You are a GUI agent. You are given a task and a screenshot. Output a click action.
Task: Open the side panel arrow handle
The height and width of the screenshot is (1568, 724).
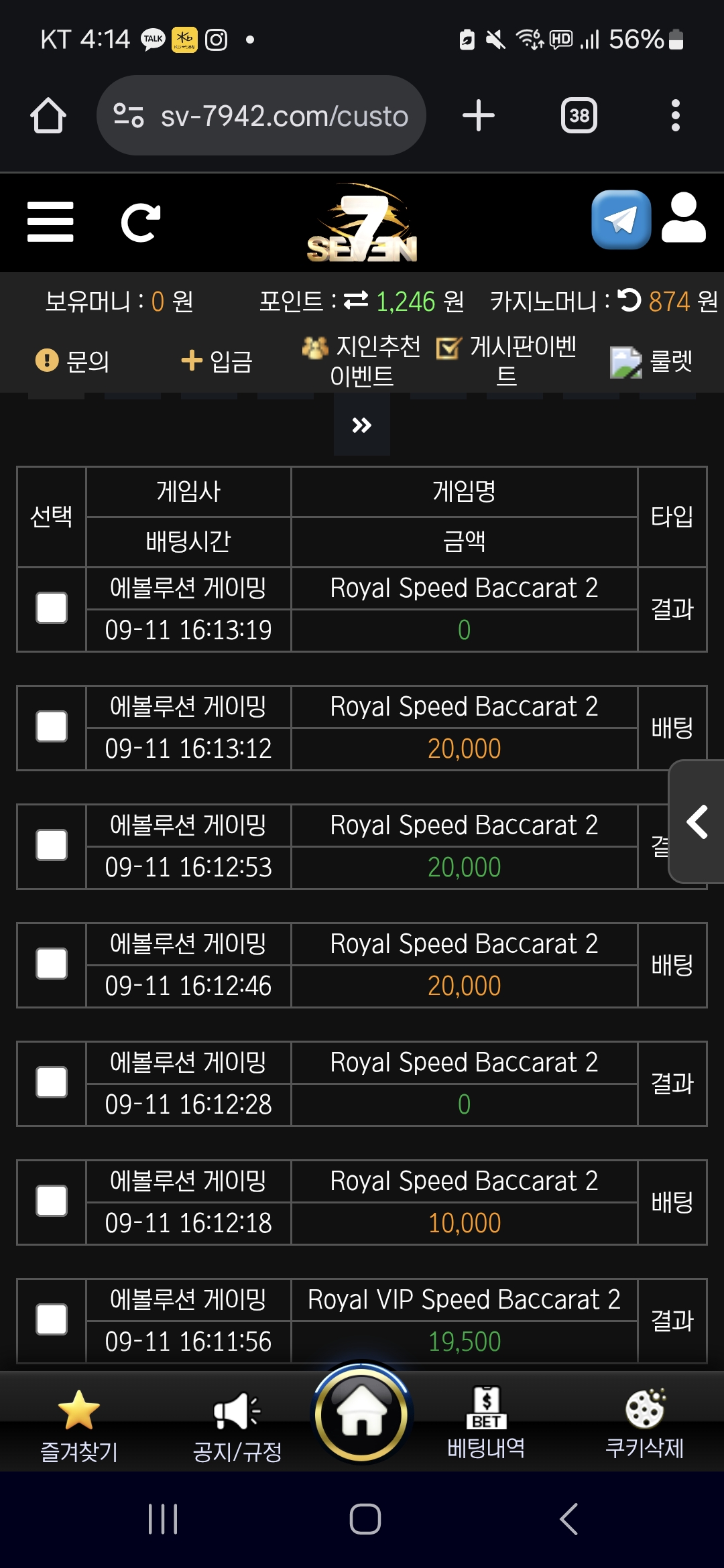697,822
